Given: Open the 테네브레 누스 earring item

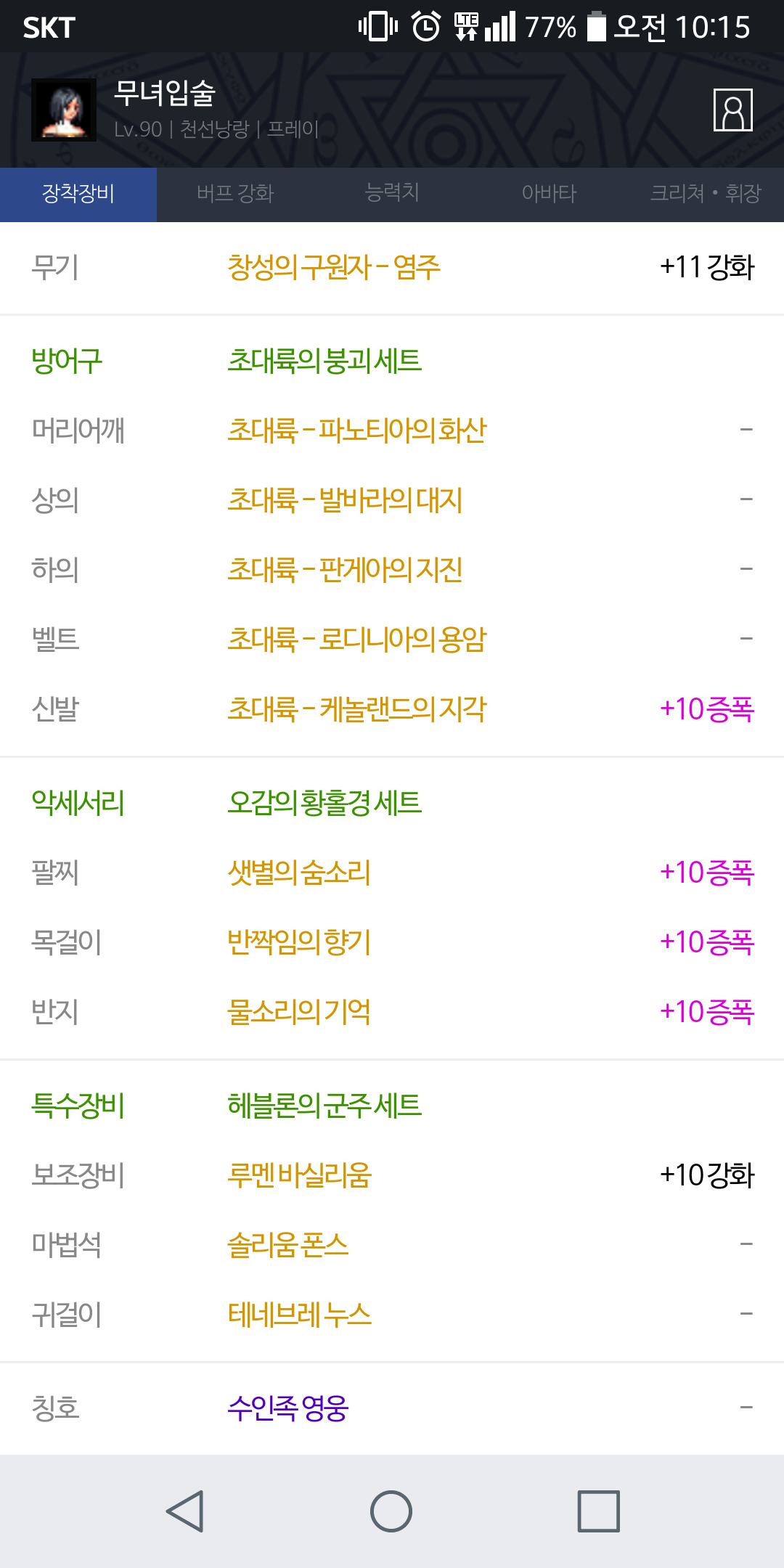Looking at the screenshot, I should coord(299,1315).
